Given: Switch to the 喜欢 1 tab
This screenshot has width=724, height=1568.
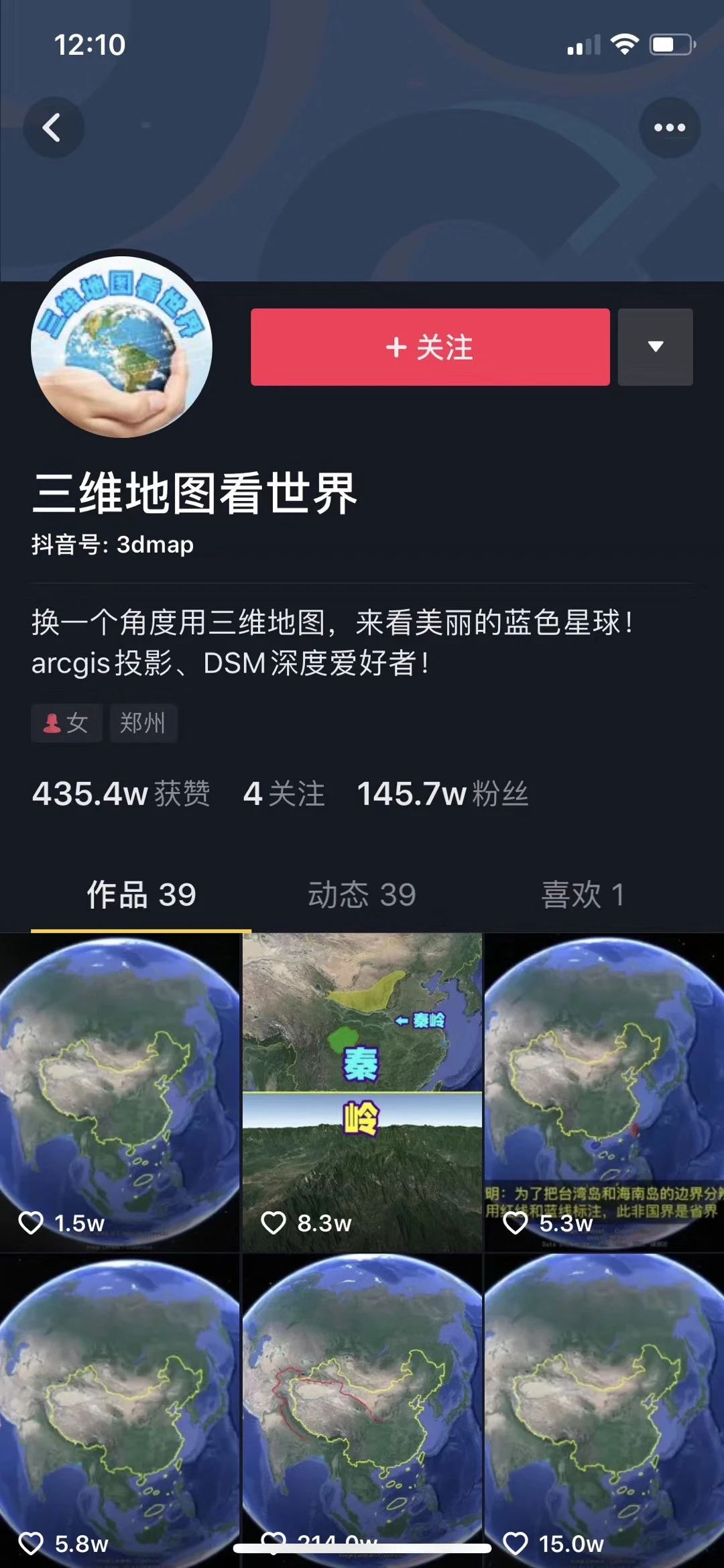Looking at the screenshot, I should pos(583,895).
